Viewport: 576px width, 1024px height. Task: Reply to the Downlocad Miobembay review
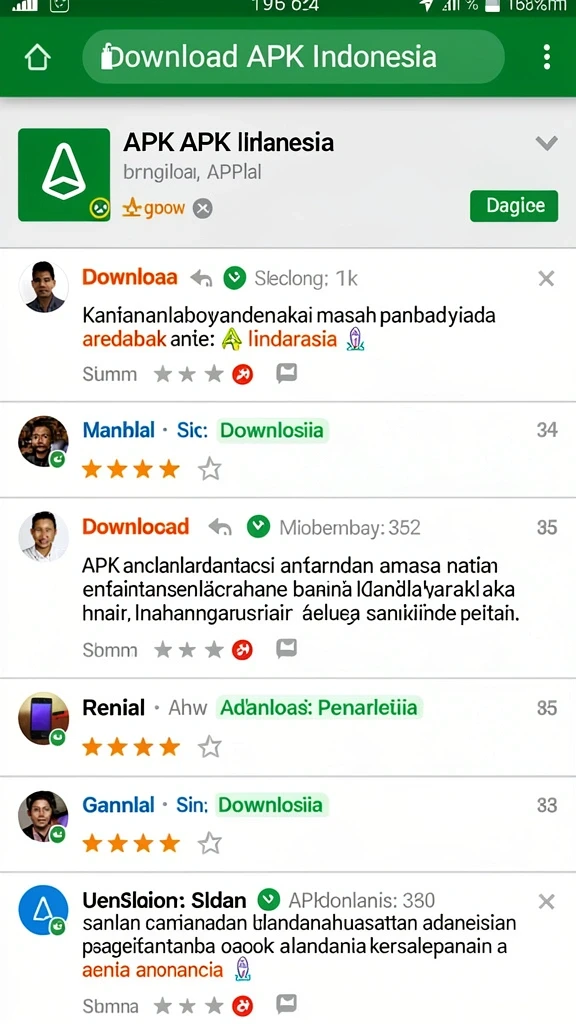(219, 527)
